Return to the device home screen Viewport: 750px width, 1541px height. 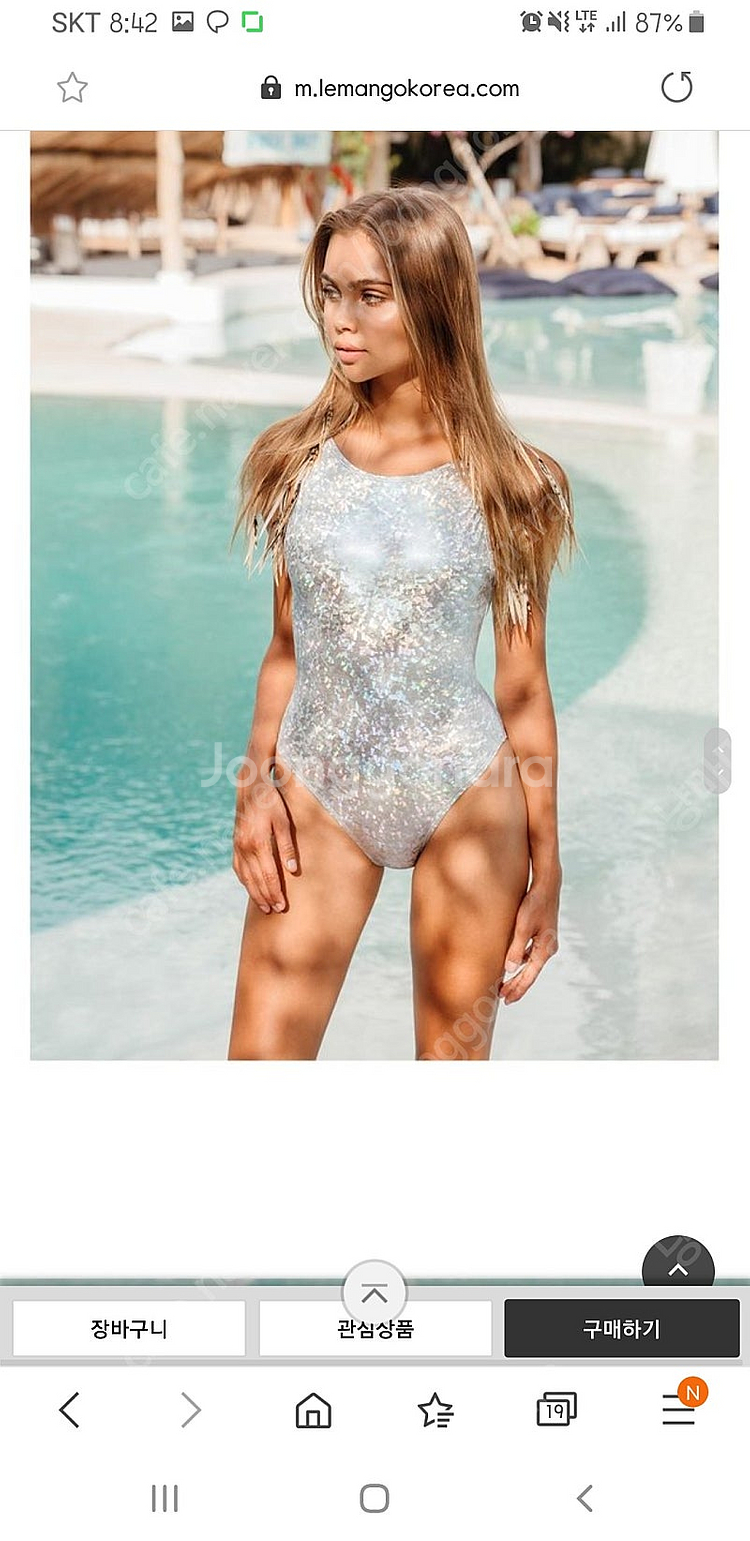pyautogui.click(x=374, y=1498)
